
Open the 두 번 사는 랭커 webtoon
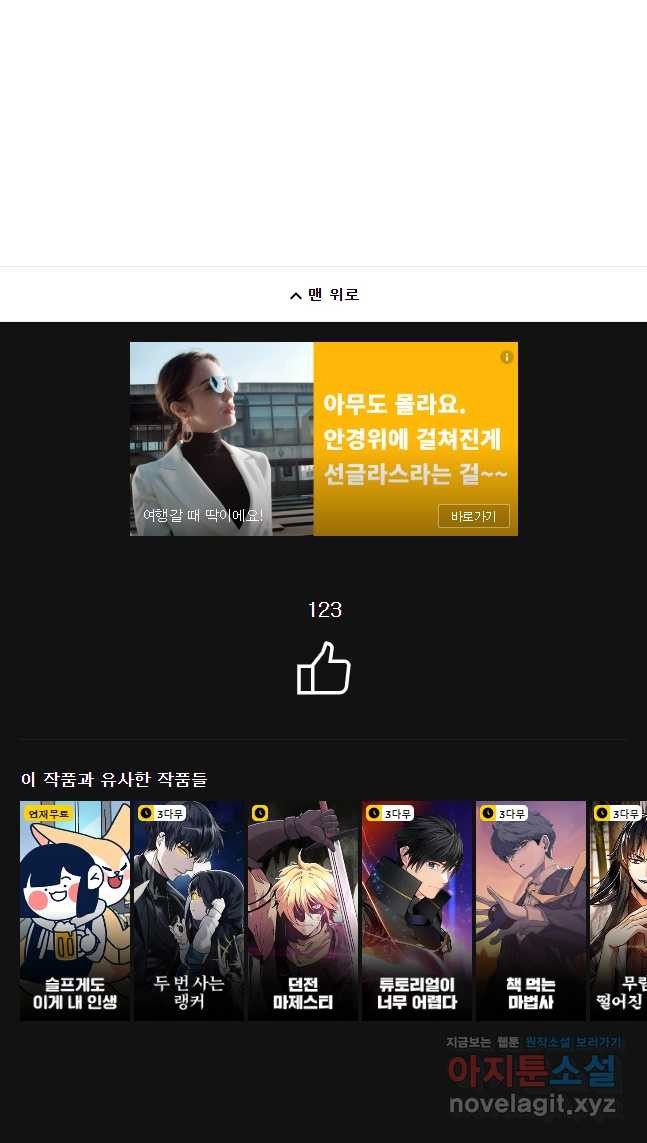pos(189,910)
